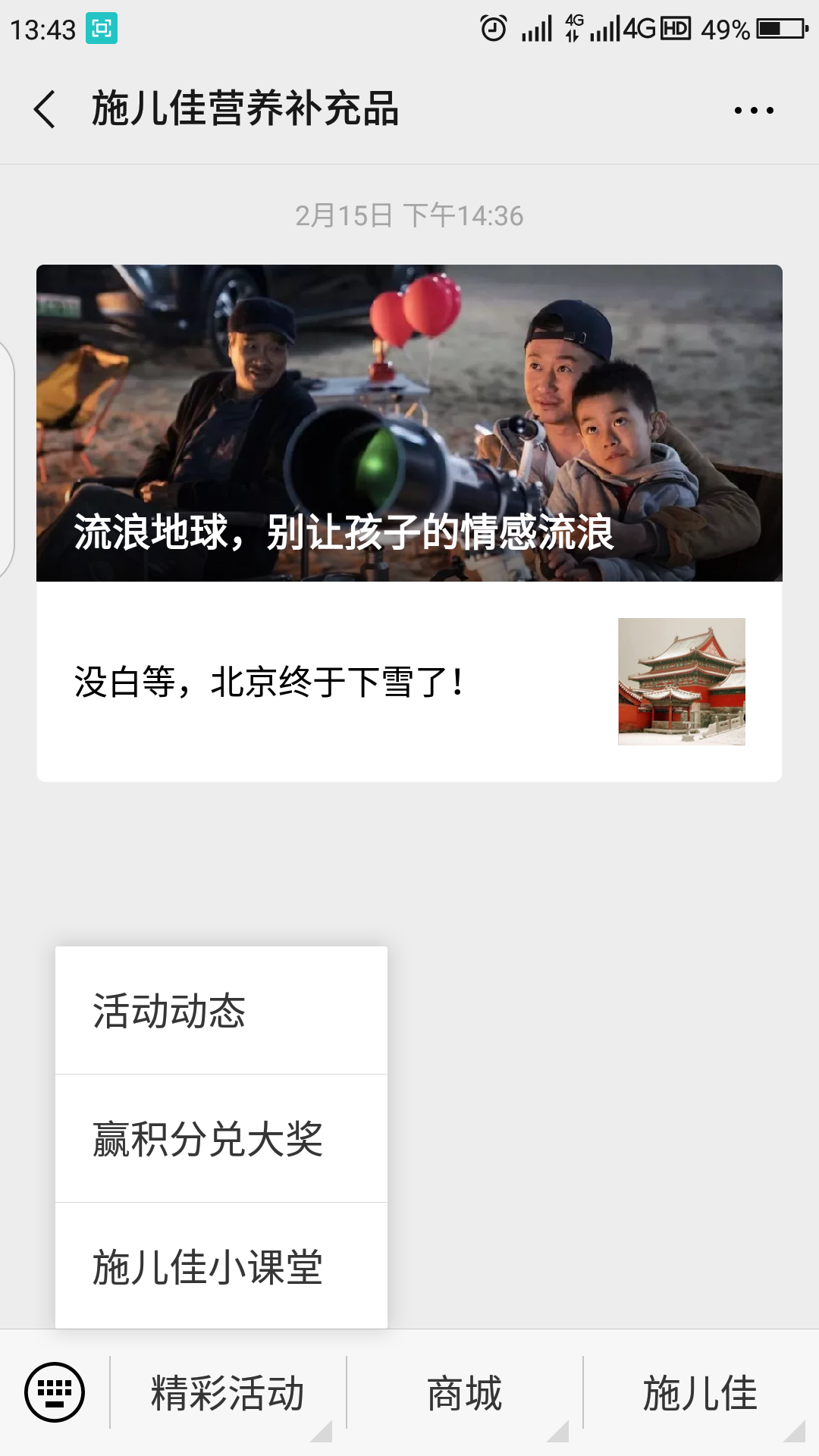Open 施儿佳小课堂 from the popup menu
Viewport: 819px width, 1456px height.
(x=221, y=1266)
